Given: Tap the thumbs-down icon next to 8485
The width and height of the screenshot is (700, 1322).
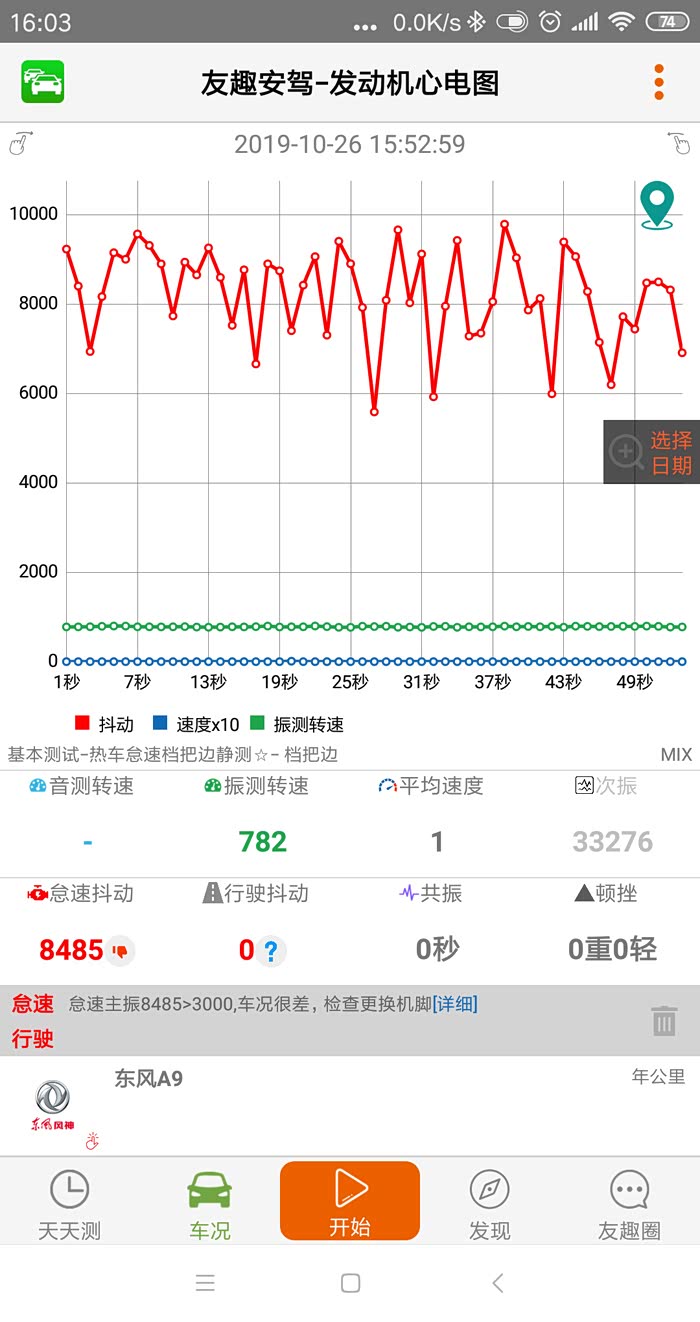Looking at the screenshot, I should pos(122,951).
